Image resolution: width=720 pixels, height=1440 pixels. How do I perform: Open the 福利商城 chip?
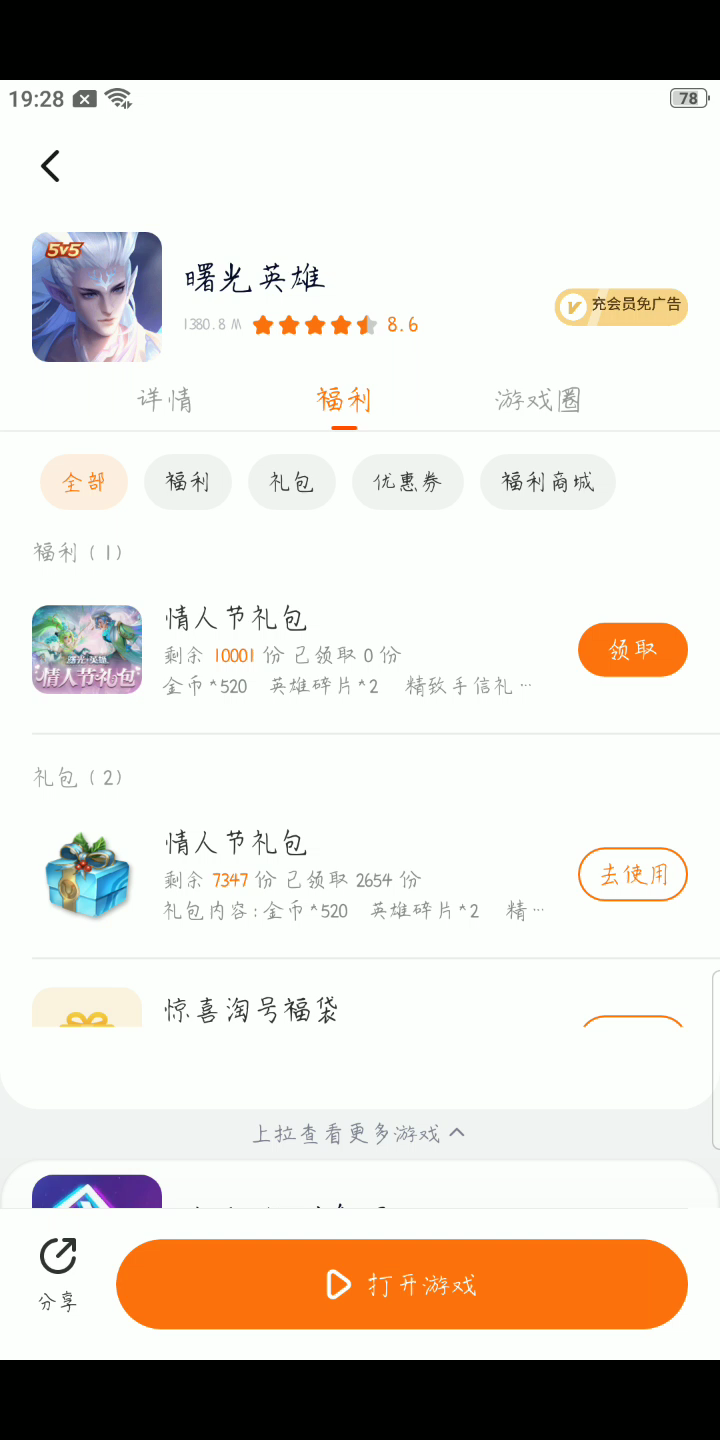coord(548,482)
